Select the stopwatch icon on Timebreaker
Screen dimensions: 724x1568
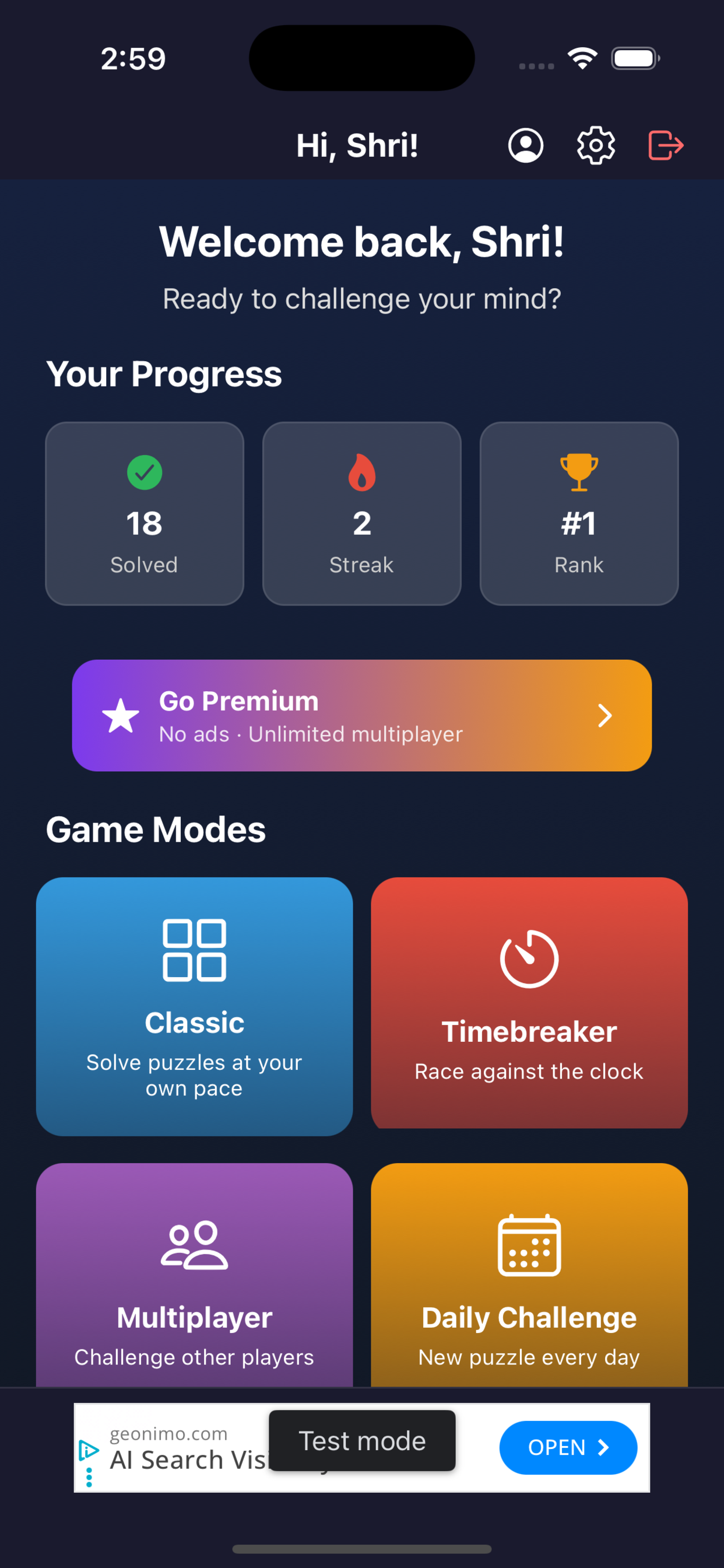point(529,958)
